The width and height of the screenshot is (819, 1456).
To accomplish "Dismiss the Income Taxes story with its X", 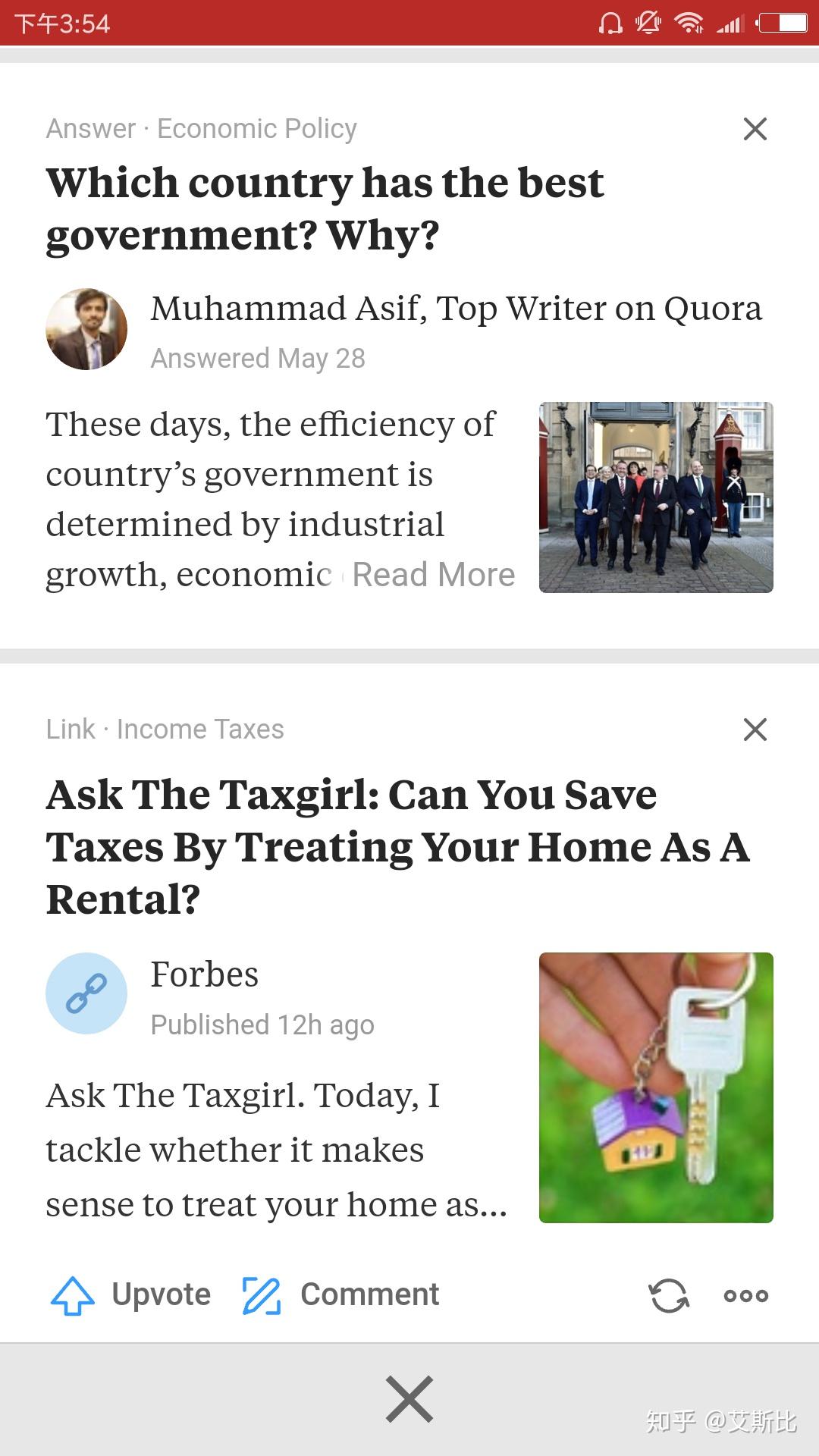I will 755,730.
